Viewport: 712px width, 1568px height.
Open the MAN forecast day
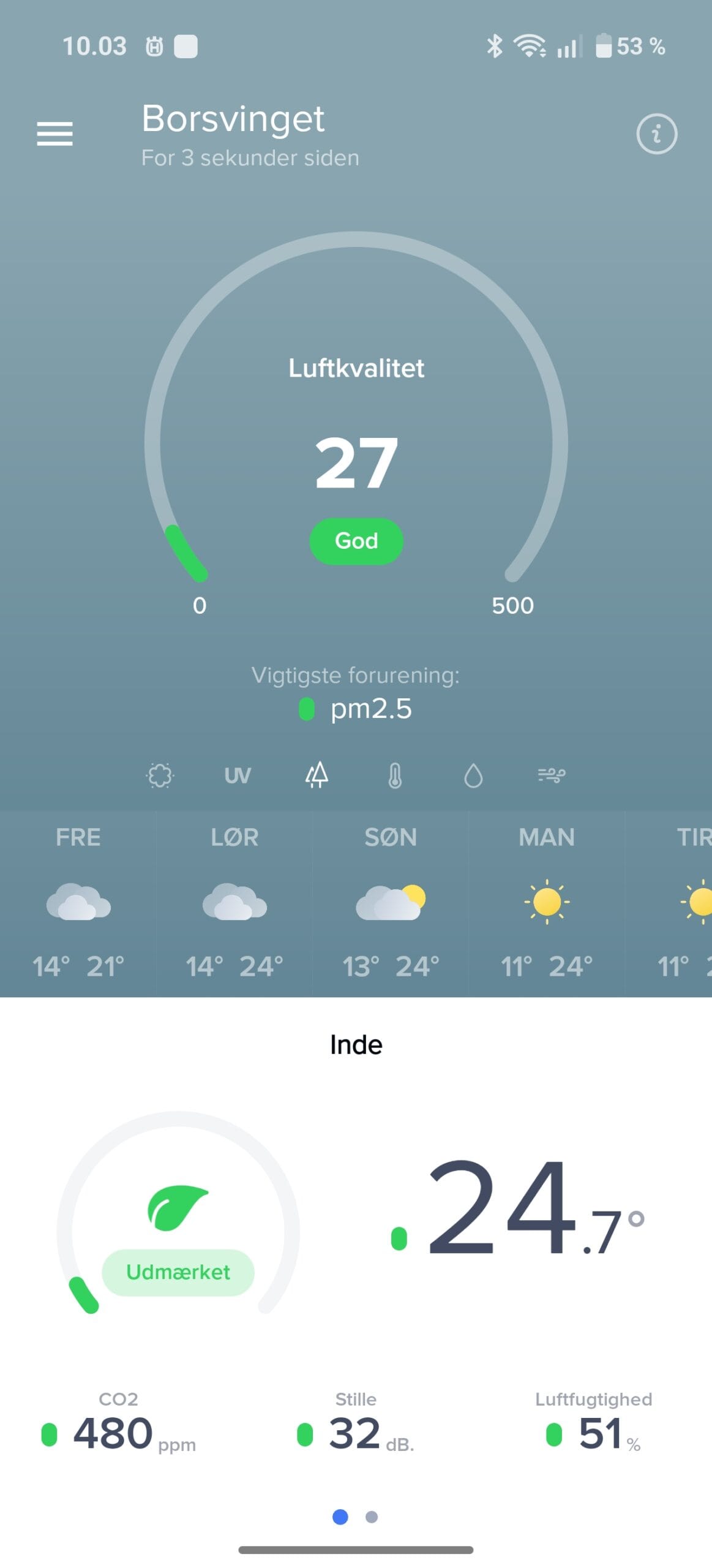[547, 903]
